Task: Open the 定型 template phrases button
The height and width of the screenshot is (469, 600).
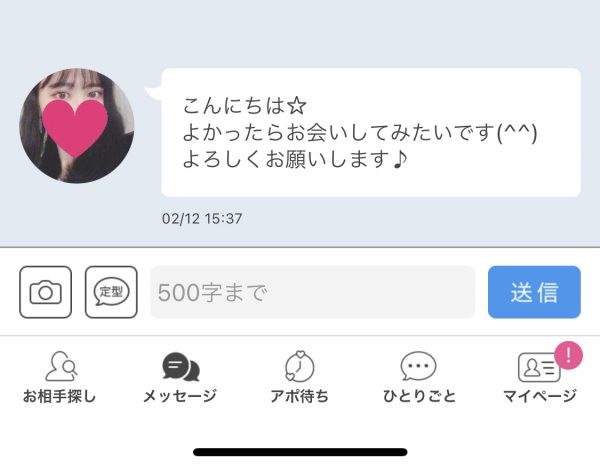Action: [111, 292]
